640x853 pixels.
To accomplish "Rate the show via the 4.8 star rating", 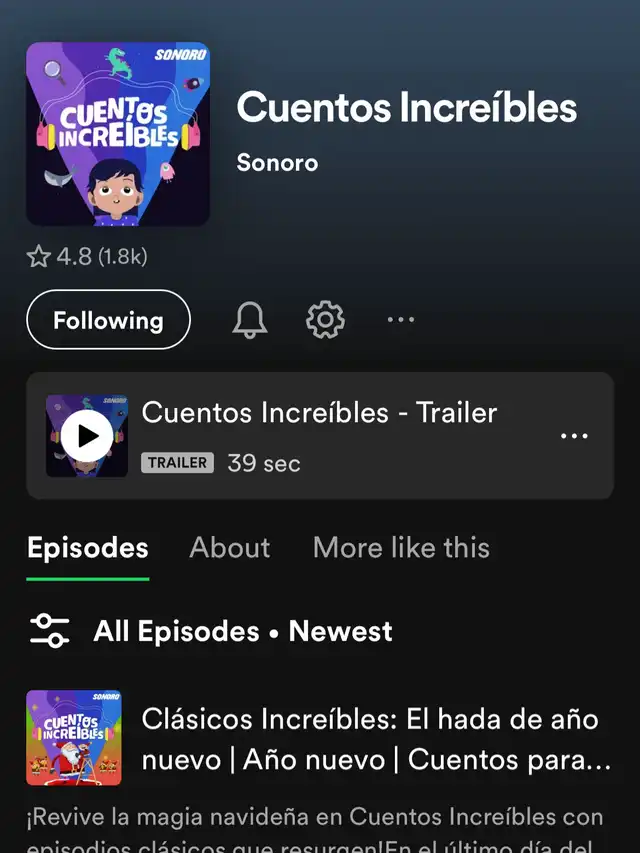I will pyautogui.click(x=87, y=257).
